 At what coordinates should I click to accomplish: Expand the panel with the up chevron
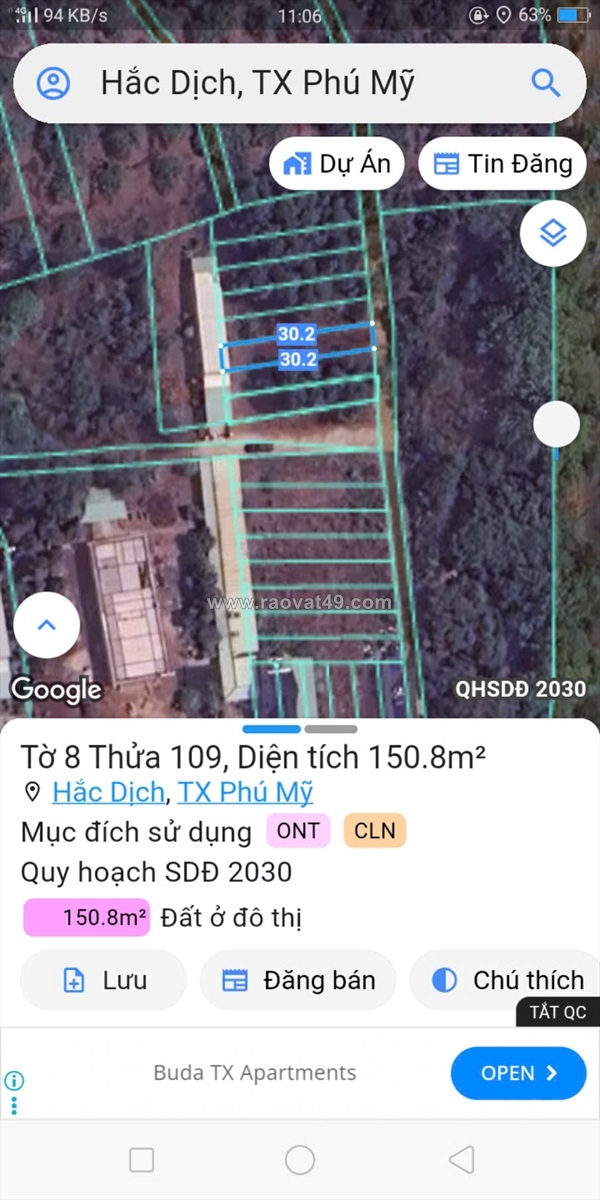point(46,625)
